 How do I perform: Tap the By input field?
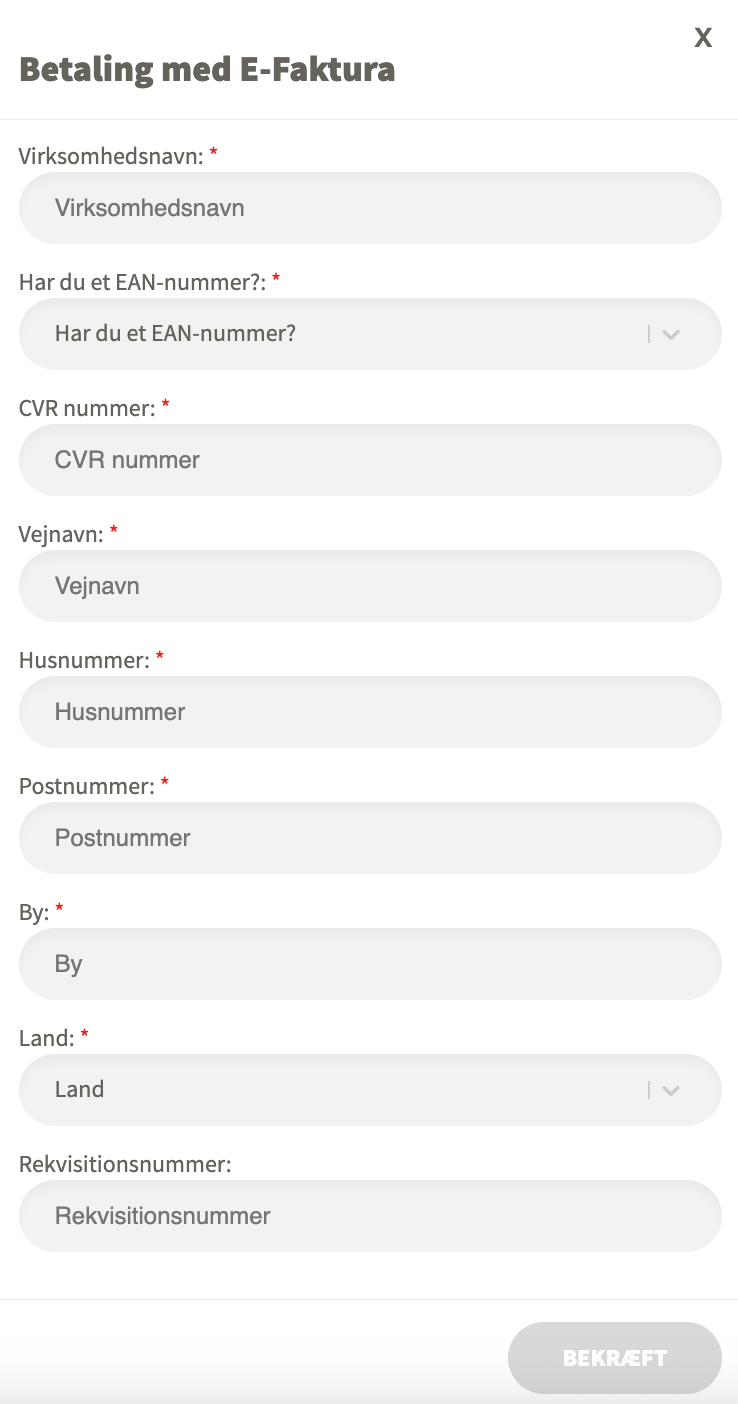(370, 964)
